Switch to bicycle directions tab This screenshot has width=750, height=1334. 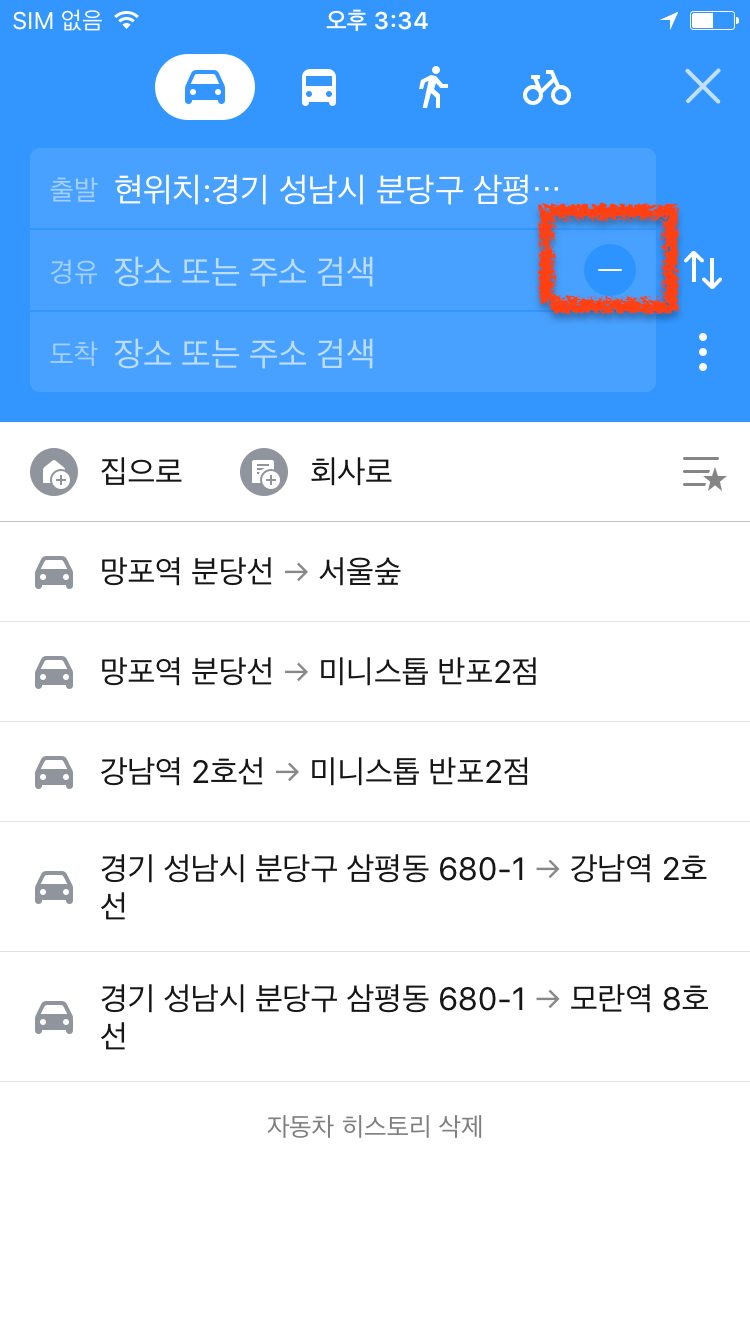click(546, 87)
